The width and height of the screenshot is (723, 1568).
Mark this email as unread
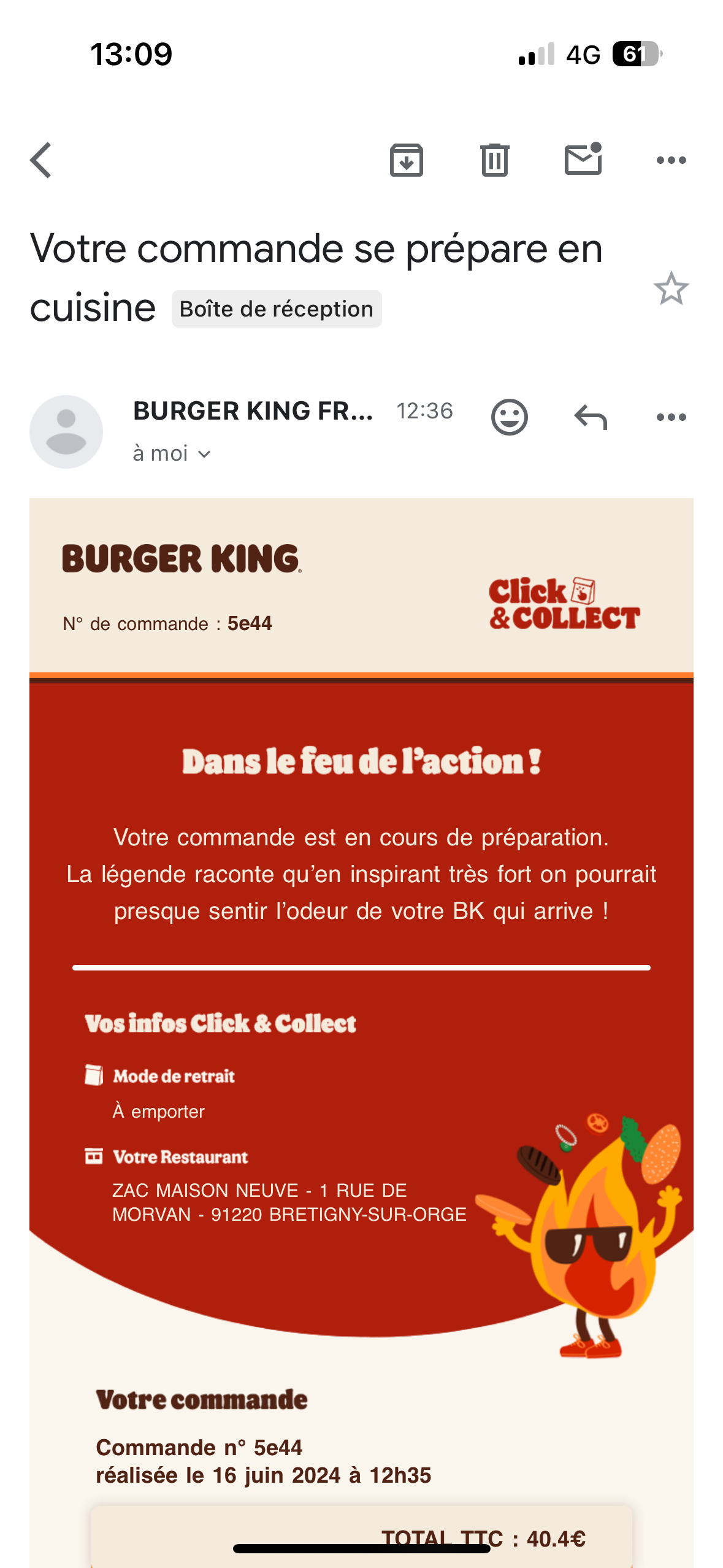coord(583,159)
